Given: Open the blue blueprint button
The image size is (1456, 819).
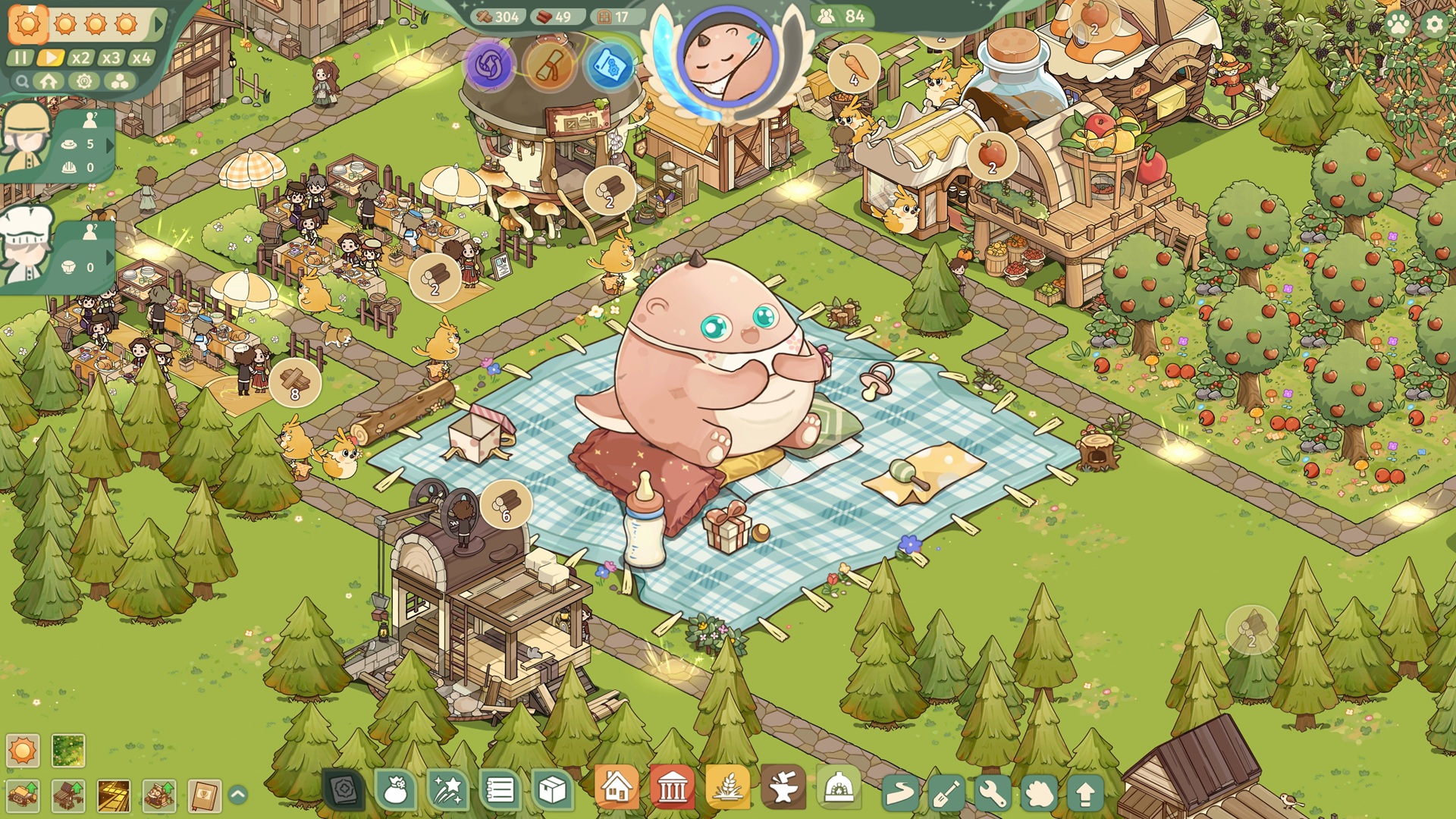Looking at the screenshot, I should 610,65.
